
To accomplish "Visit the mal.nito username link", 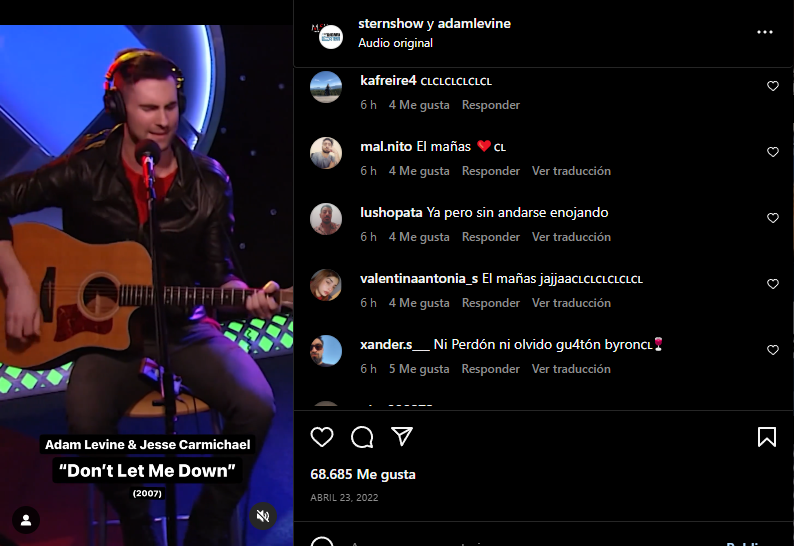I will (x=386, y=146).
